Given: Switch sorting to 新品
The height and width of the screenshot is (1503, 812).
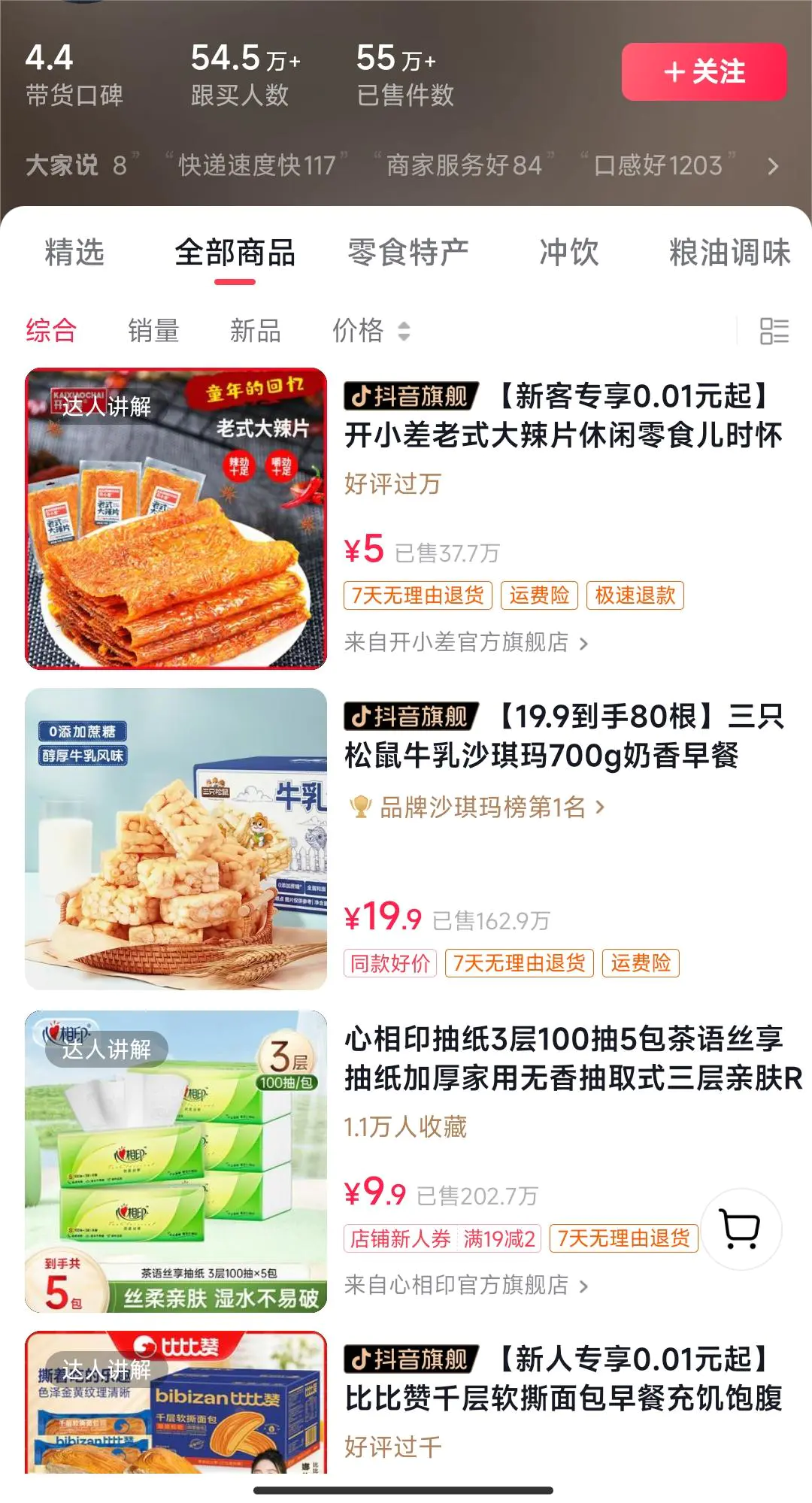Looking at the screenshot, I should click(256, 331).
